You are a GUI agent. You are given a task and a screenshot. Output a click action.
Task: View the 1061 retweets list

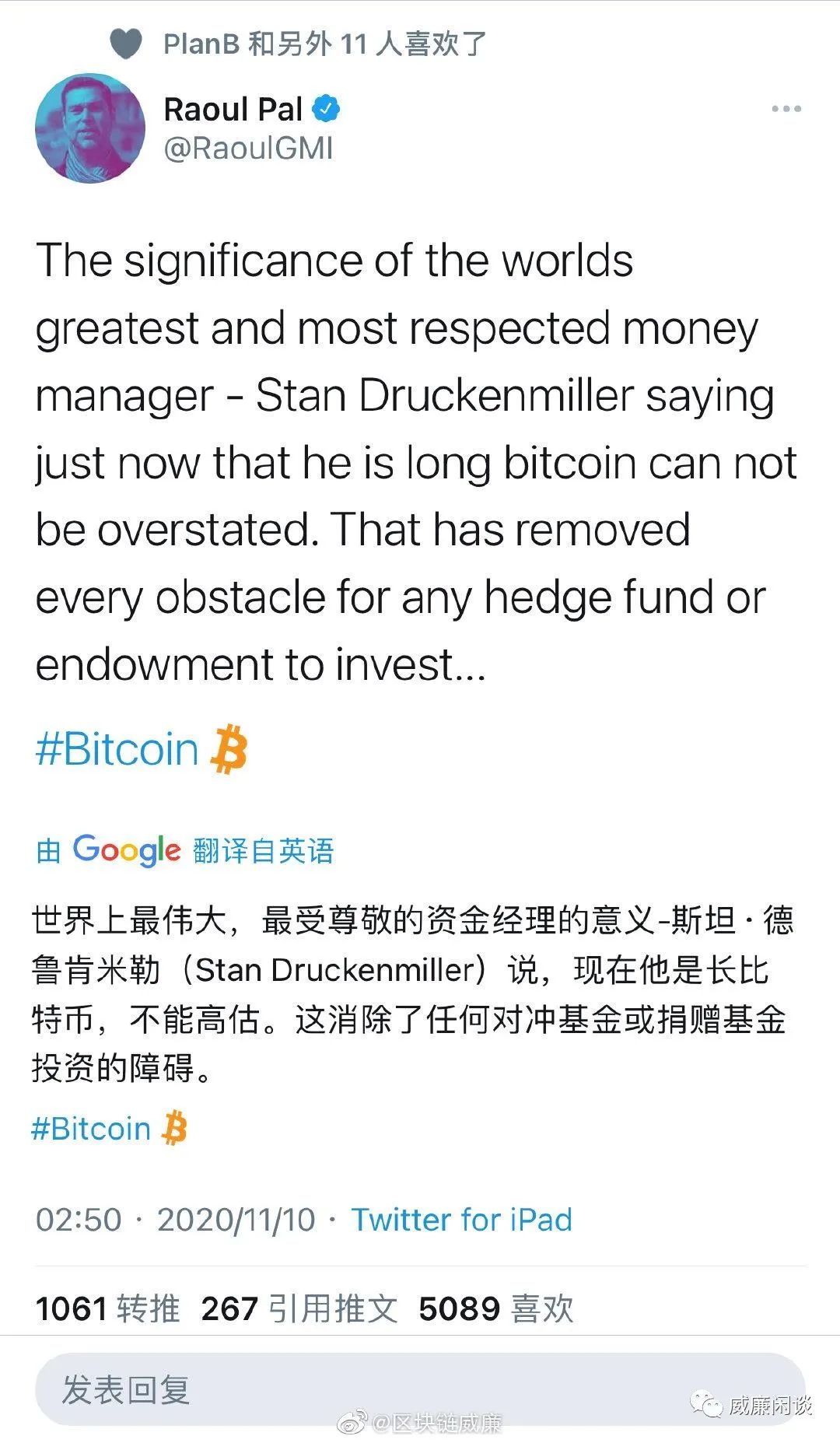pos(107,1308)
